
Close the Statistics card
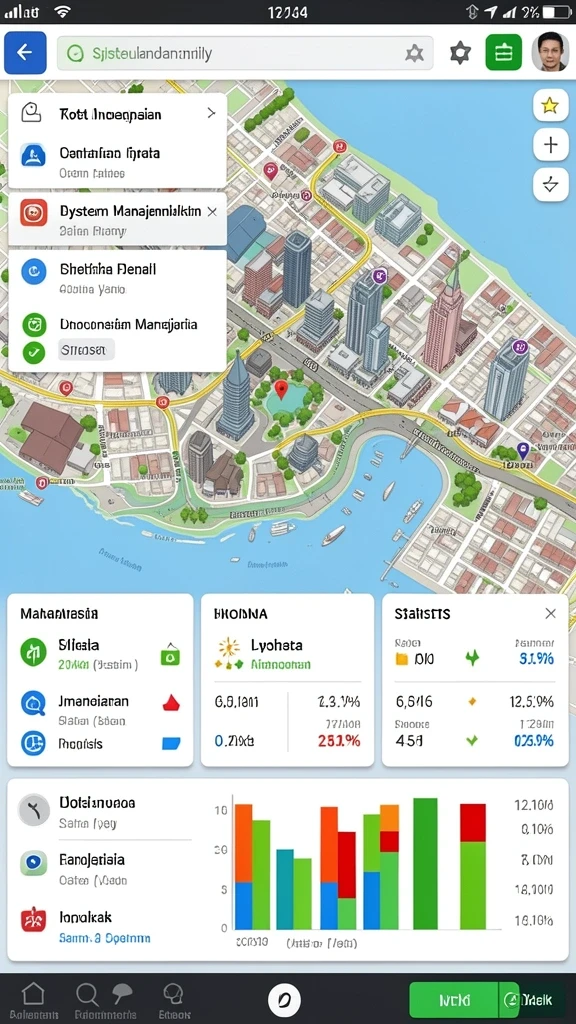pyautogui.click(x=551, y=613)
